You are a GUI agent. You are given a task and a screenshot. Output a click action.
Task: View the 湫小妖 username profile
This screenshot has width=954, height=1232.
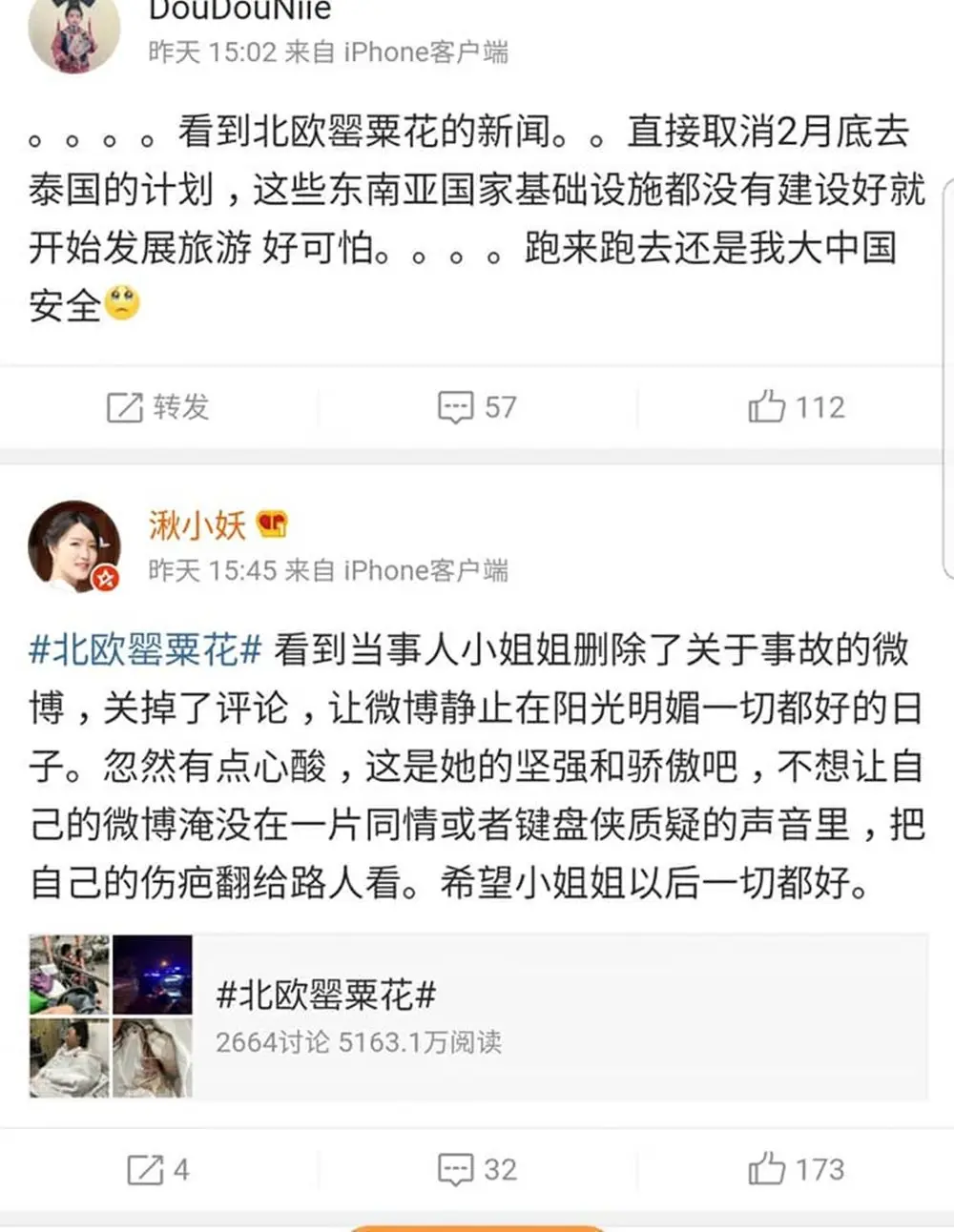pyautogui.click(x=197, y=524)
